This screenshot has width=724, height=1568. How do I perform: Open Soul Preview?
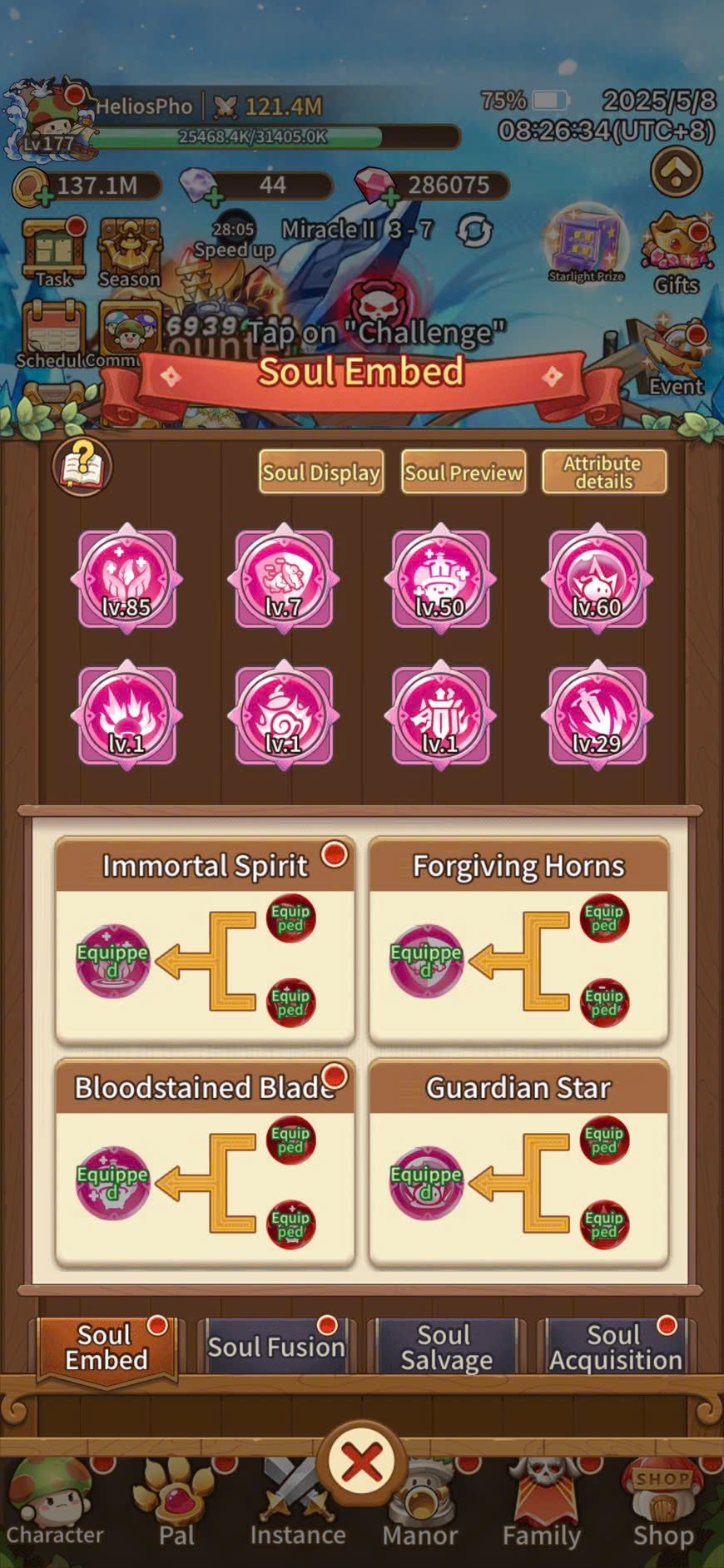(x=464, y=472)
